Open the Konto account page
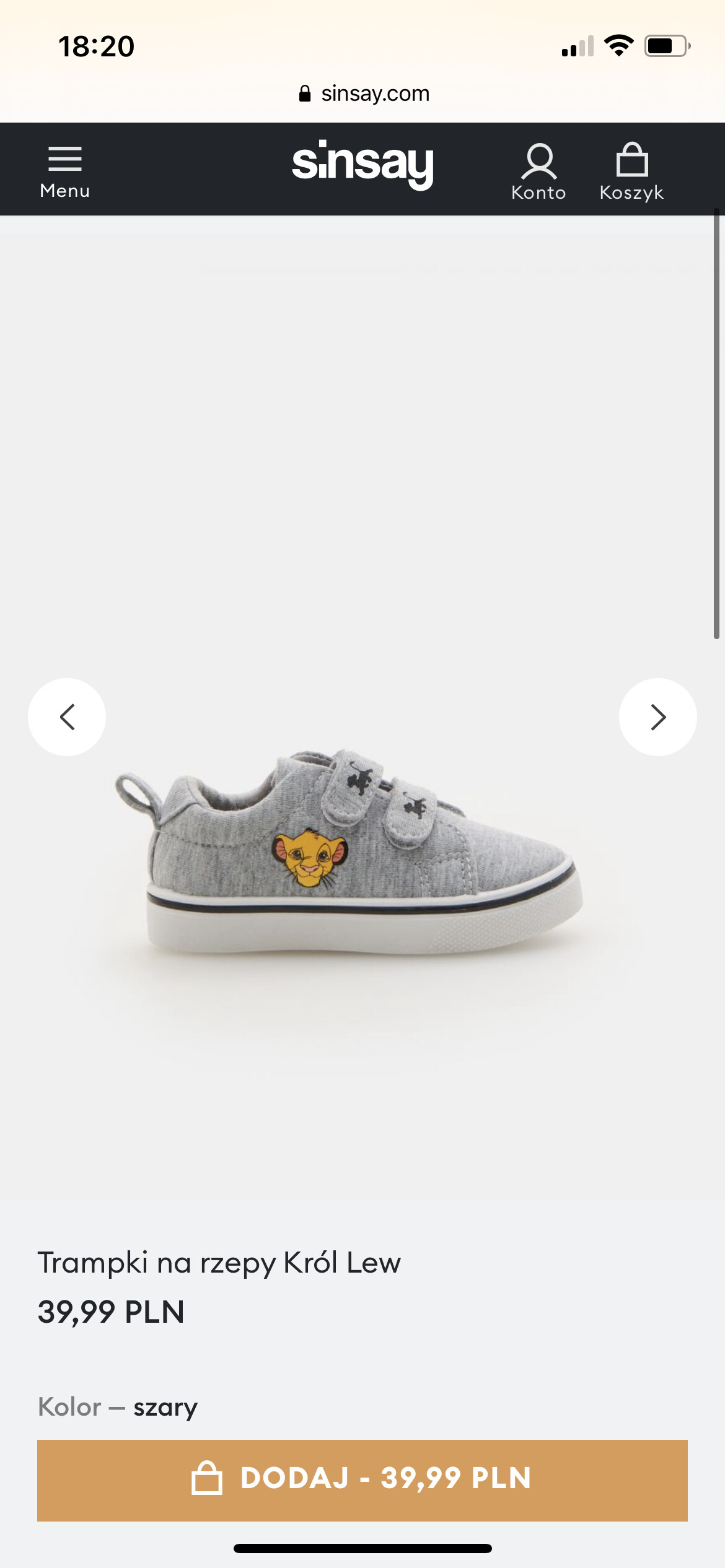Viewport: 725px width, 1568px height. [538, 172]
